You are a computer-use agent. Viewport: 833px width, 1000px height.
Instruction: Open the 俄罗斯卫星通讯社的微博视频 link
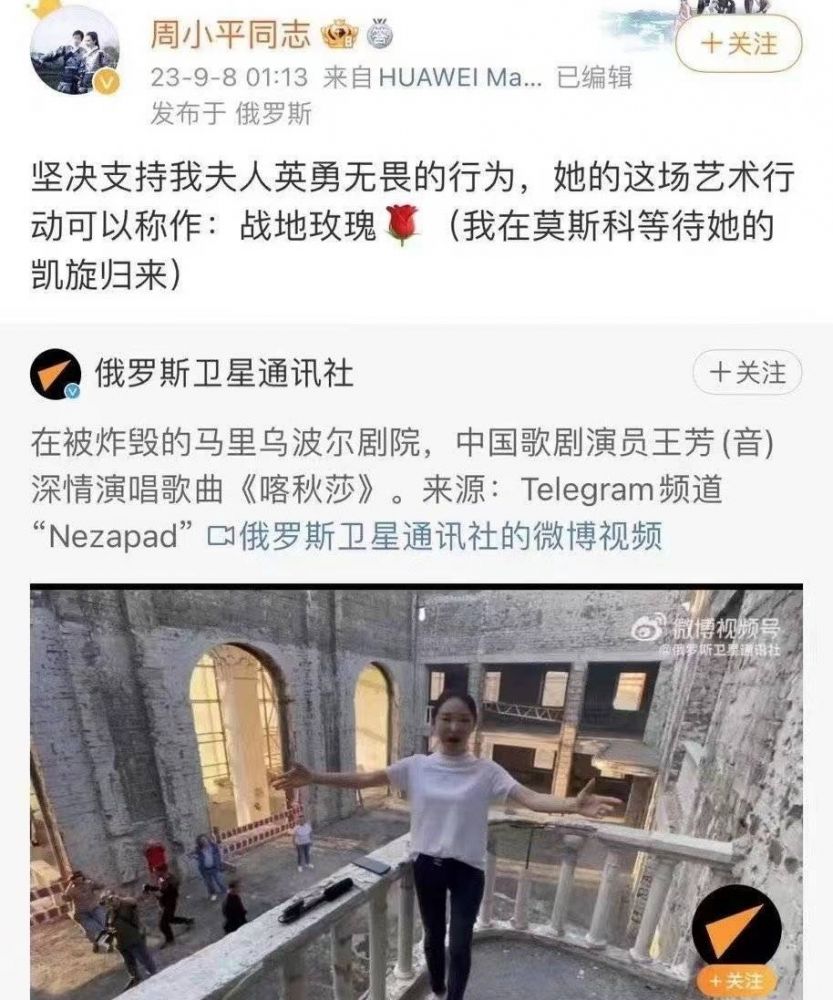point(448,536)
